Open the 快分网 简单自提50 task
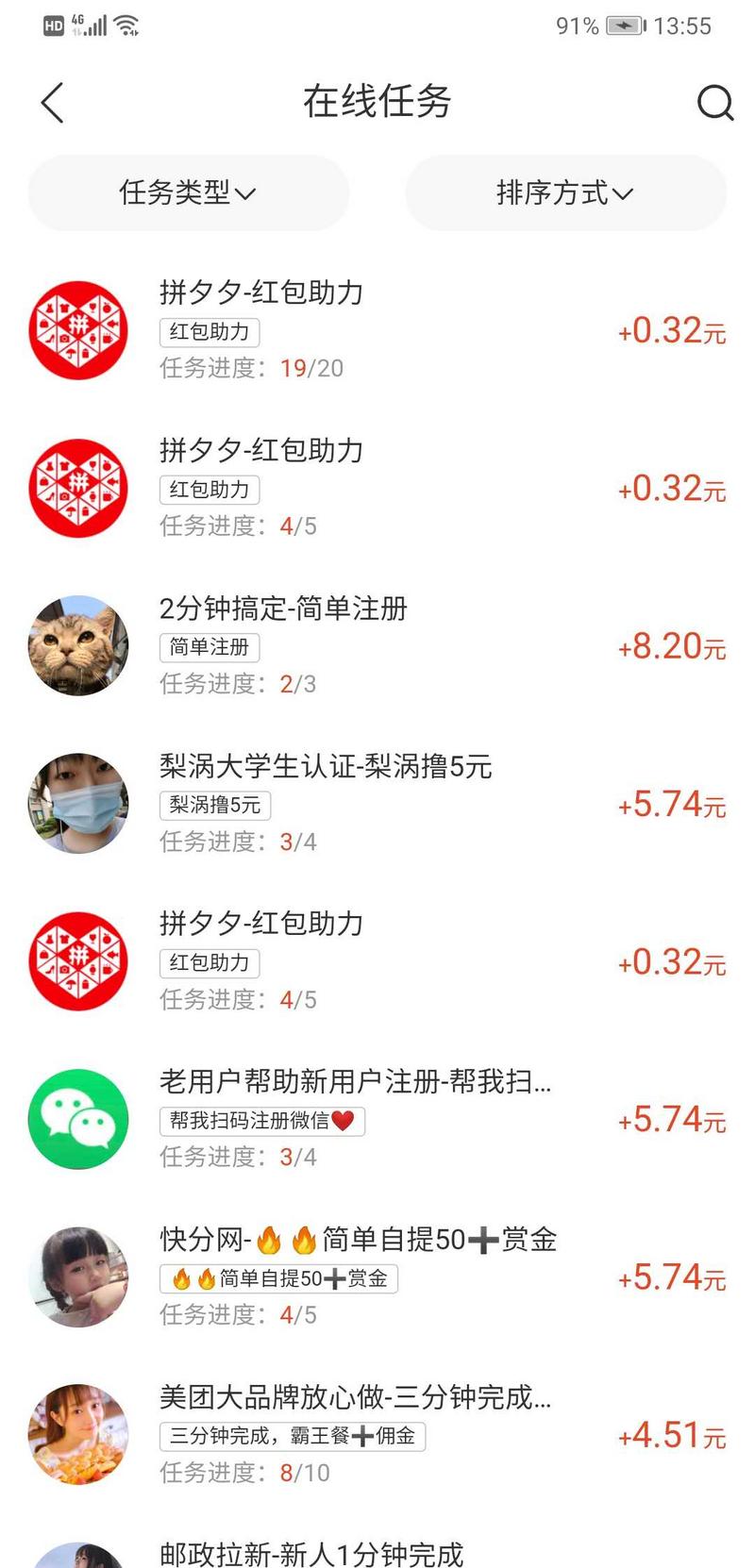This screenshot has height=1568, width=755. (x=377, y=1276)
